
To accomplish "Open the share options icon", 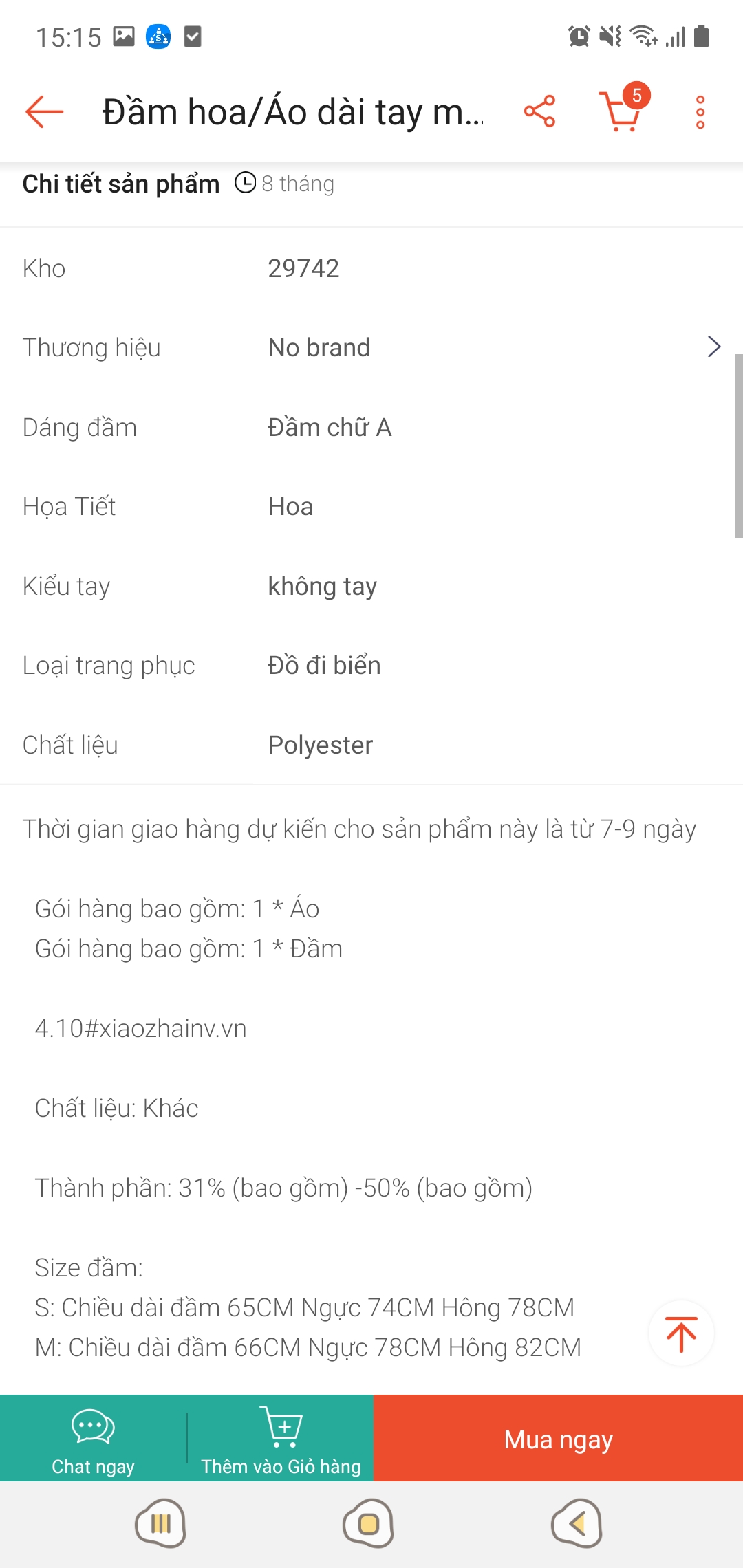I will click(x=539, y=111).
